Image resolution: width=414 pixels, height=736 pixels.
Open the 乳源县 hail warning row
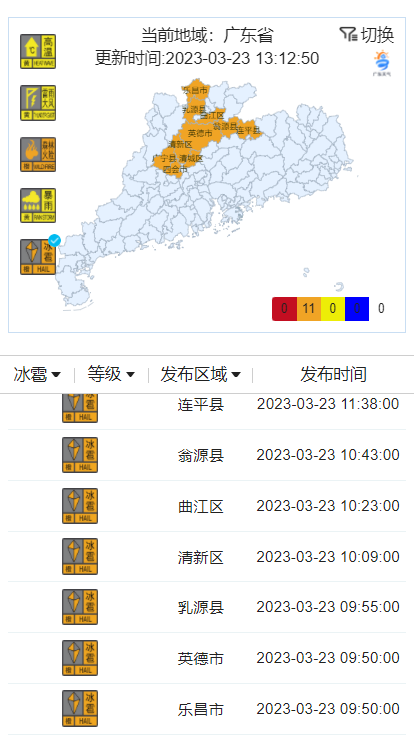click(x=207, y=607)
